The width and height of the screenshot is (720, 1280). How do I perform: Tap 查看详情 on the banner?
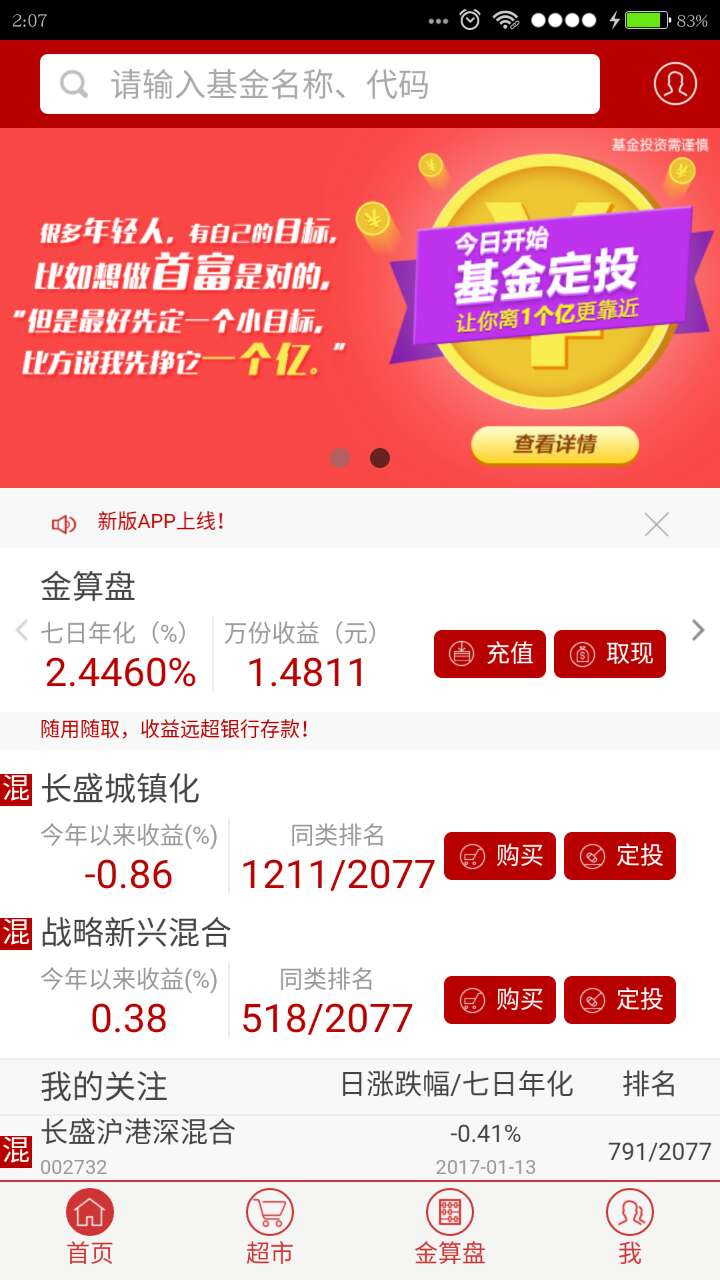tap(554, 445)
